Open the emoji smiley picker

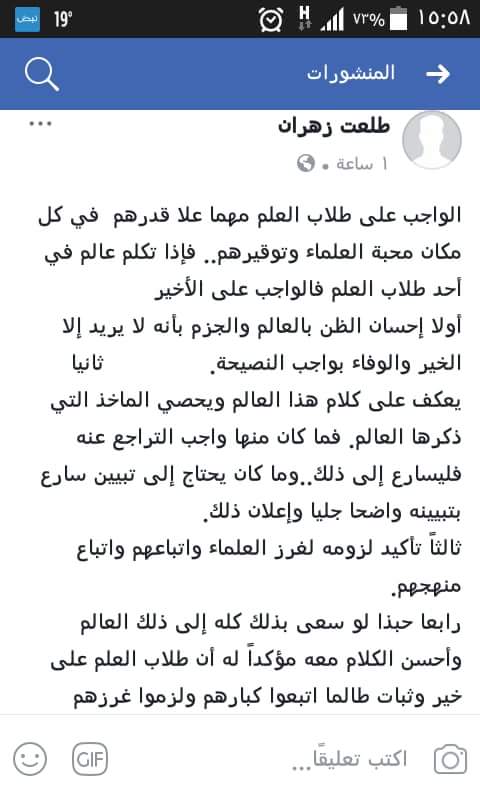tap(30, 759)
